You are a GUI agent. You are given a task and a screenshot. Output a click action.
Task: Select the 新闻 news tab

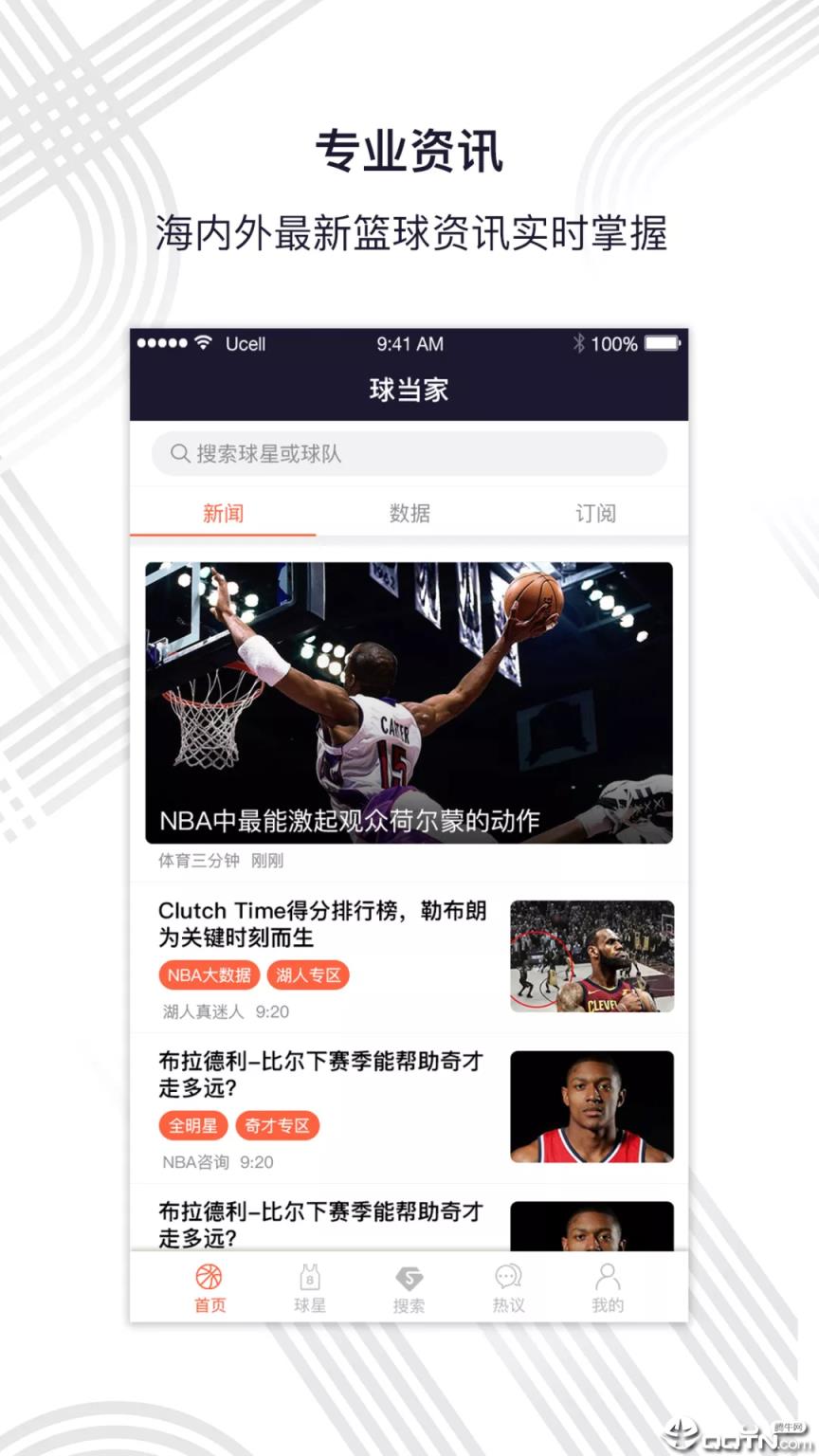click(223, 513)
